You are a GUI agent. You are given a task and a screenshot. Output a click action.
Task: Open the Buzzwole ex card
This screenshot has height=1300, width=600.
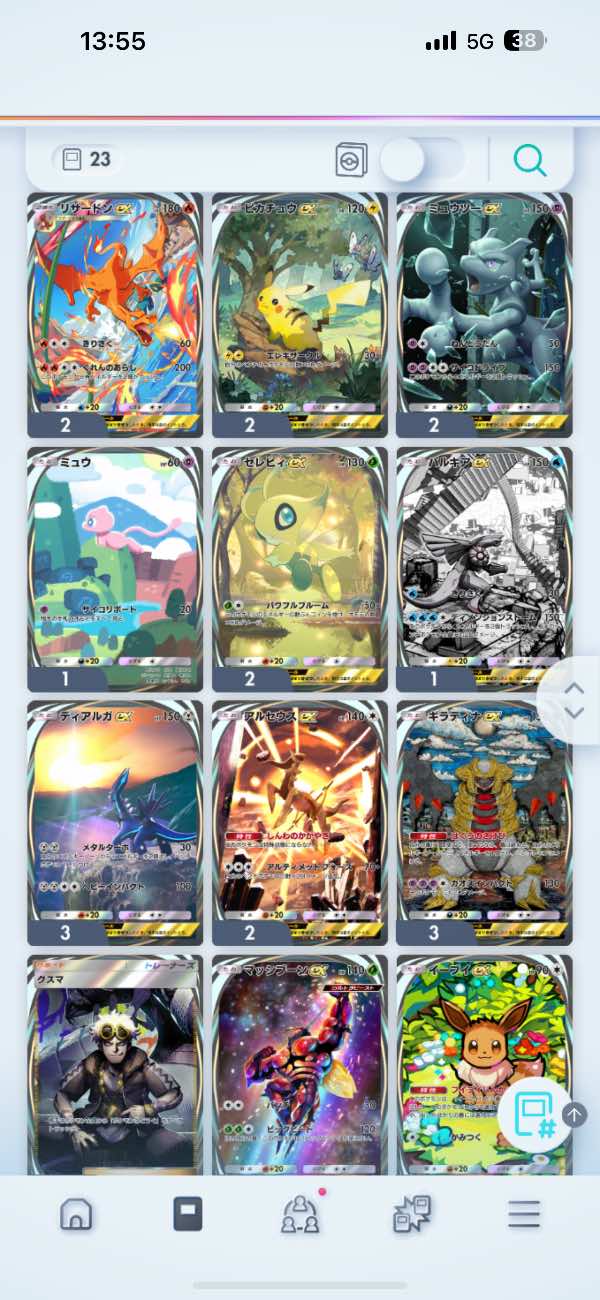click(x=299, y=1065)
